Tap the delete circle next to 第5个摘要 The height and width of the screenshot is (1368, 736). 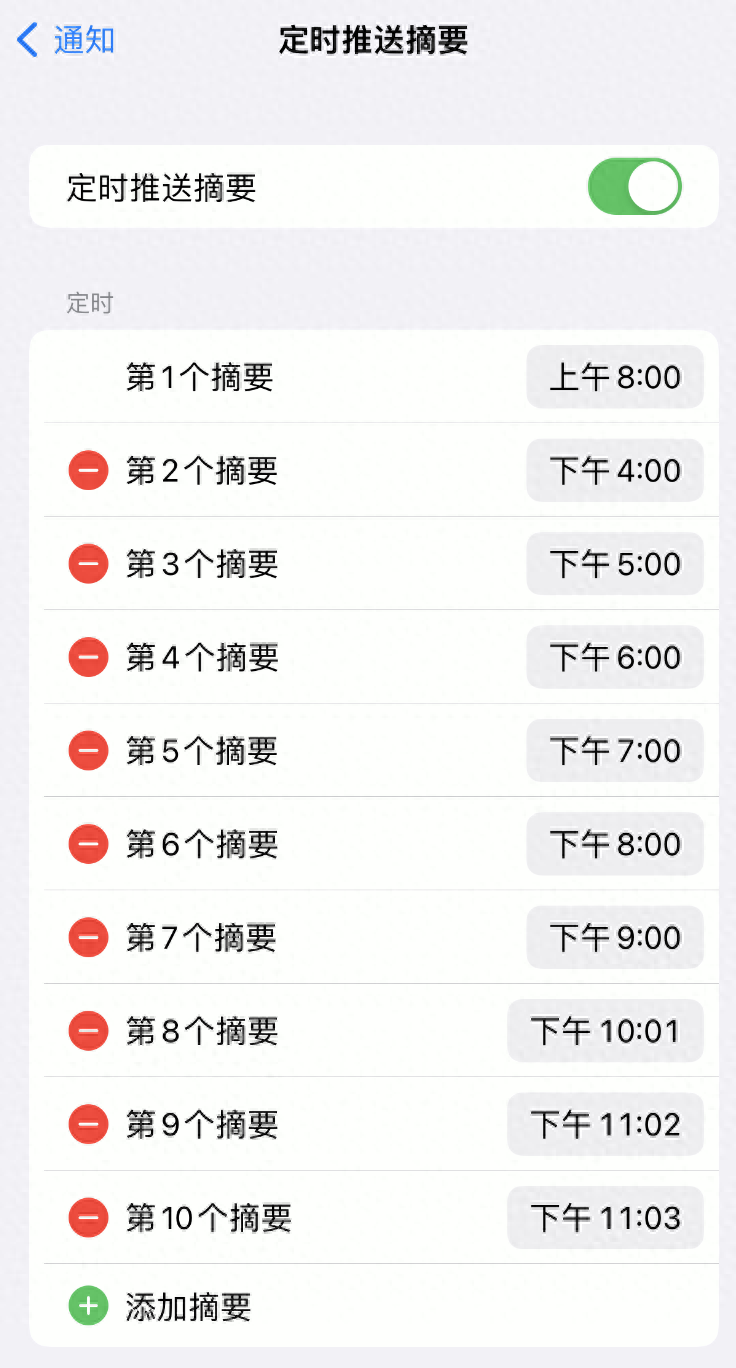click(88, 750)
